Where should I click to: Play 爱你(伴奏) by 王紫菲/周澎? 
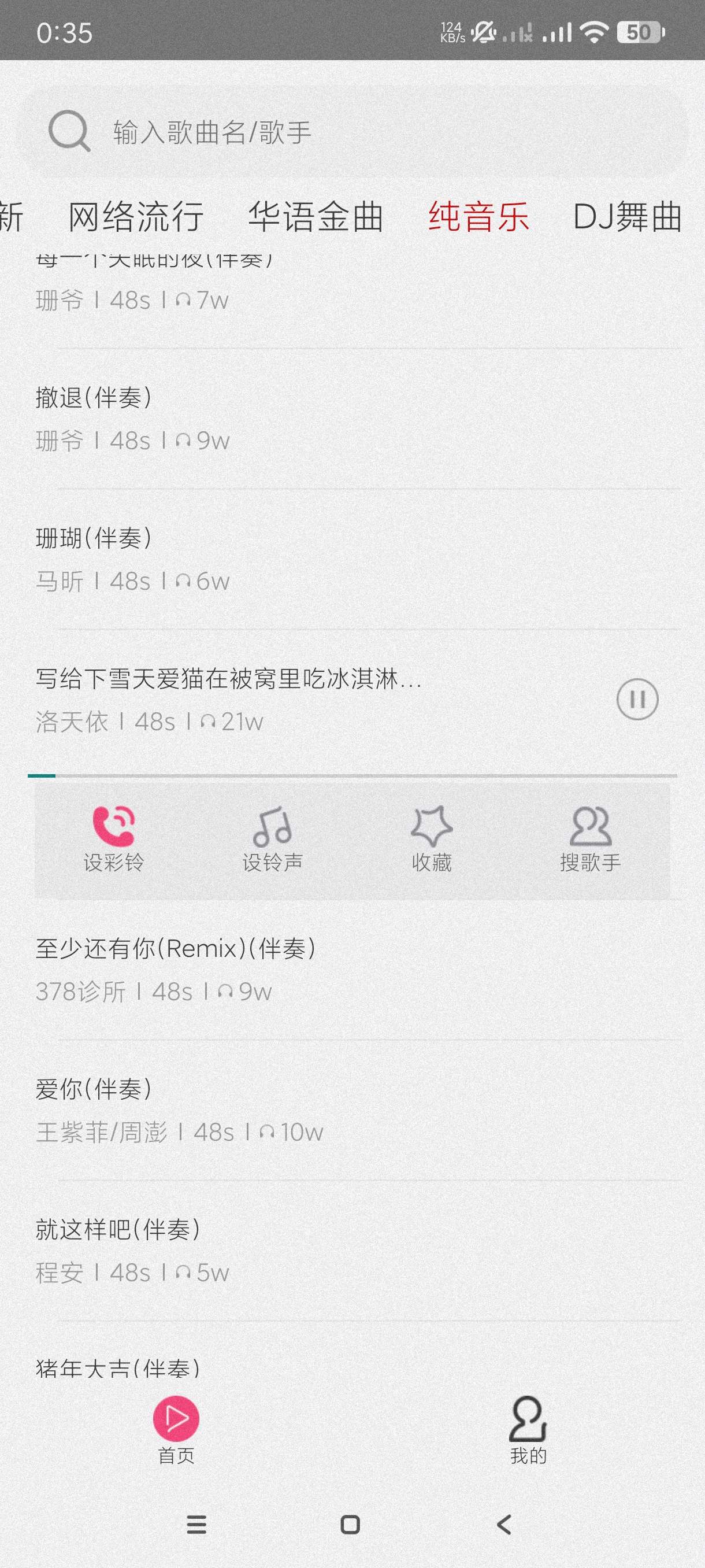(243, 1110)
